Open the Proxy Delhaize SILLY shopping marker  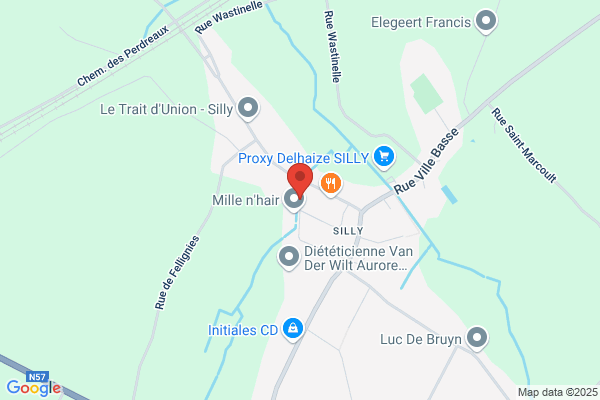pyautogui.click(x=384, y=157)
